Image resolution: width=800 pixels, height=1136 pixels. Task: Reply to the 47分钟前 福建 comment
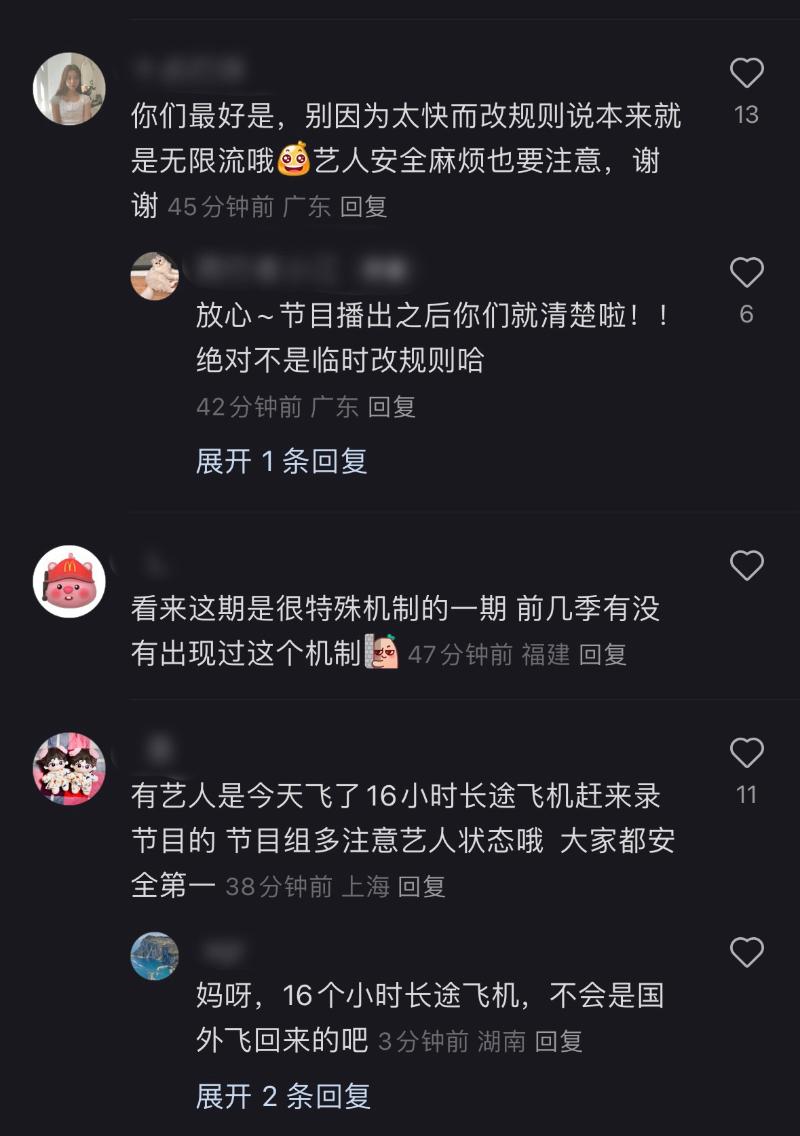[602, 655]
